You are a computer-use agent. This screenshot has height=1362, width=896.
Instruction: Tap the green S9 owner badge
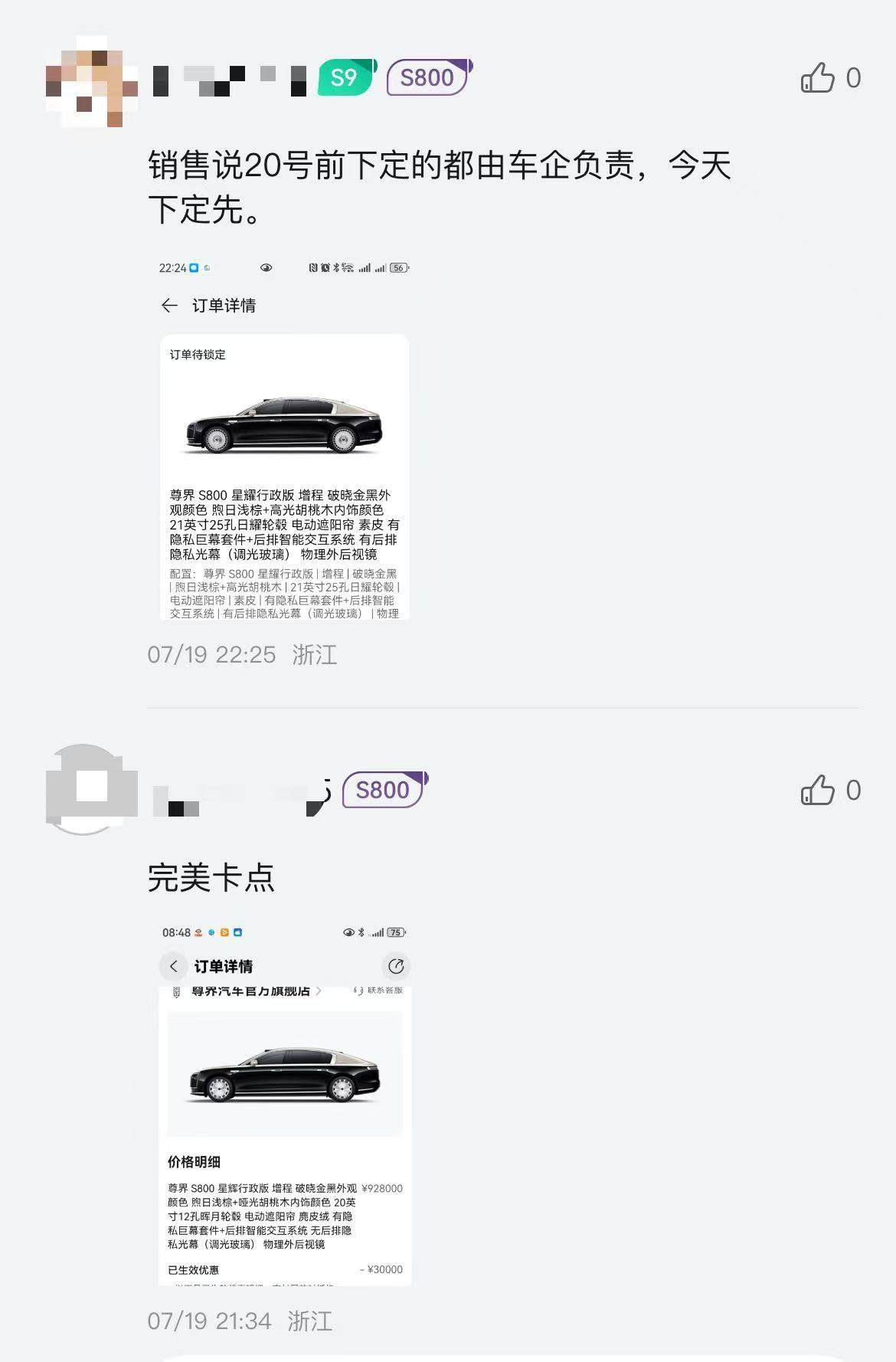[x=346, y=77]
